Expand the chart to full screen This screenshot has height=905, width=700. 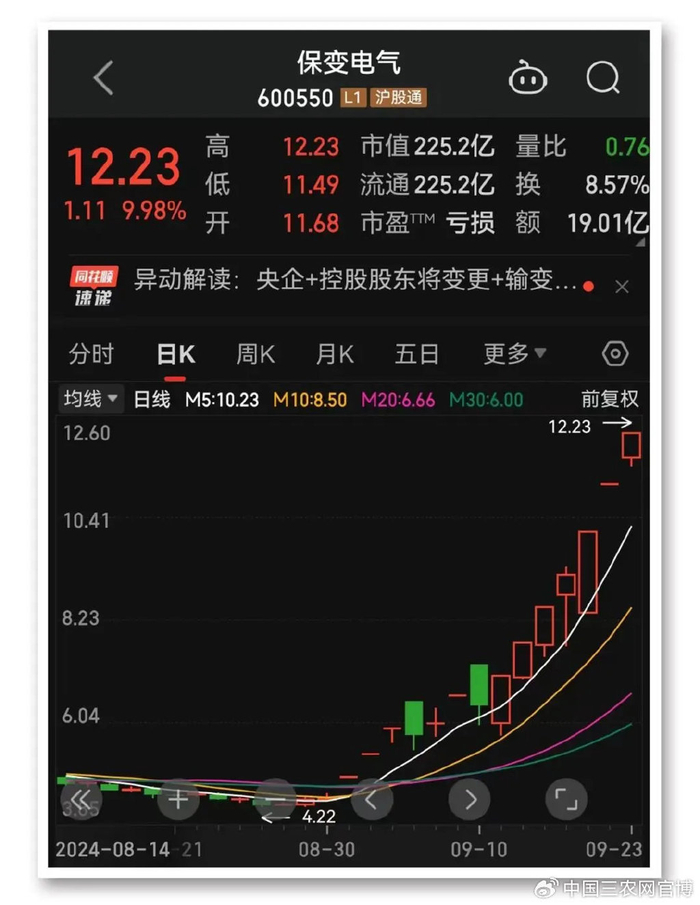(x=566, y=799)
